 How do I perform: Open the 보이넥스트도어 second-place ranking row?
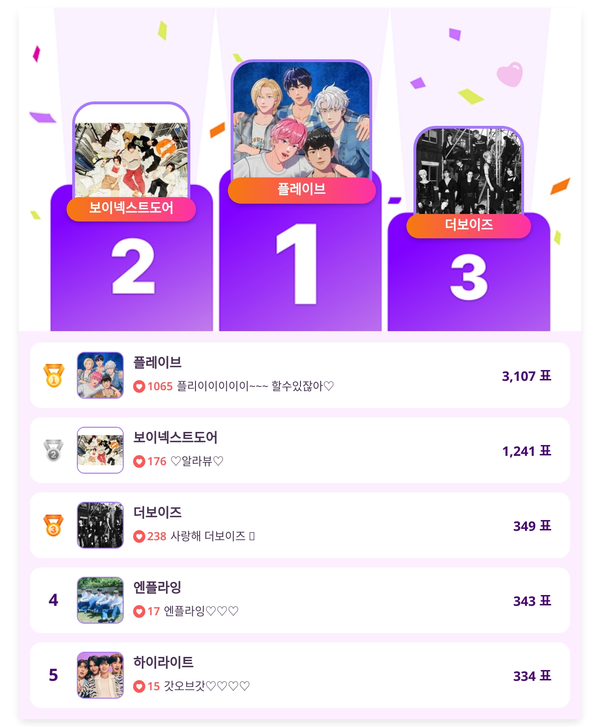tap(300, 450)
